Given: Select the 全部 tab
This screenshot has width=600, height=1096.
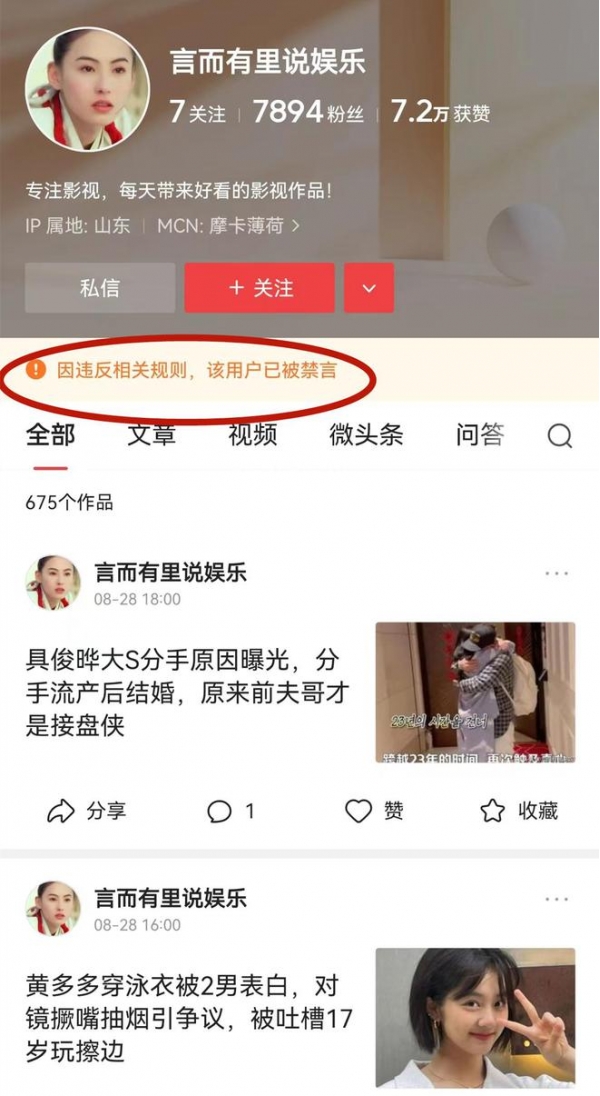Looking at the screenshot, I should point(50,435).
